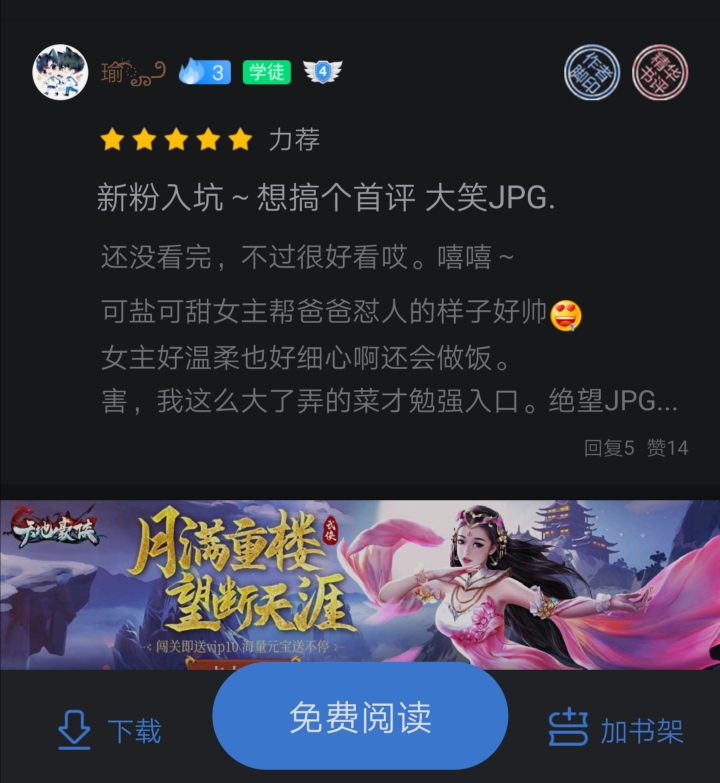720x783 pixels.
Task: Open the 月满重楼 game ad banner
Action: tap(360, 583)
